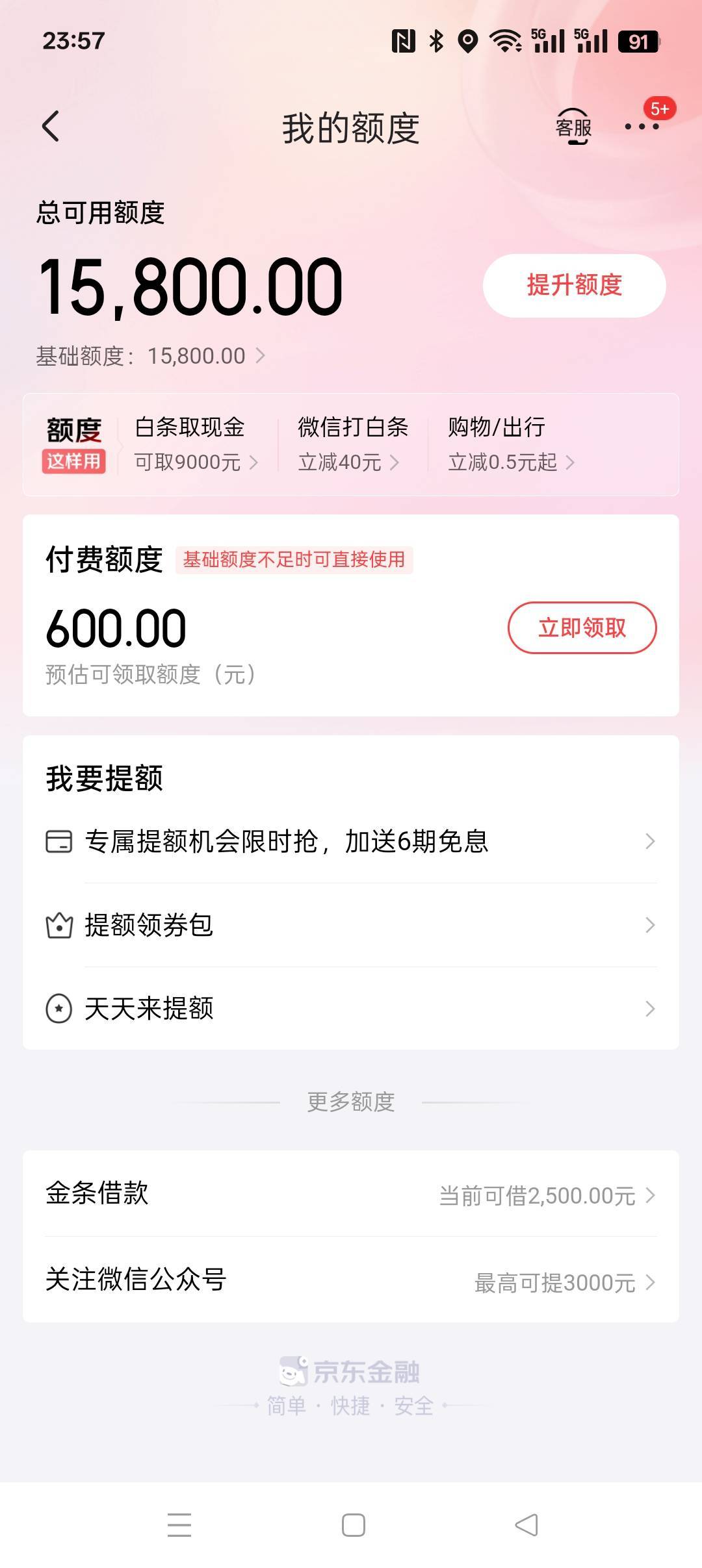Tap the system home button
This screenshot has width=702, height=1568.
point(353,1525)
